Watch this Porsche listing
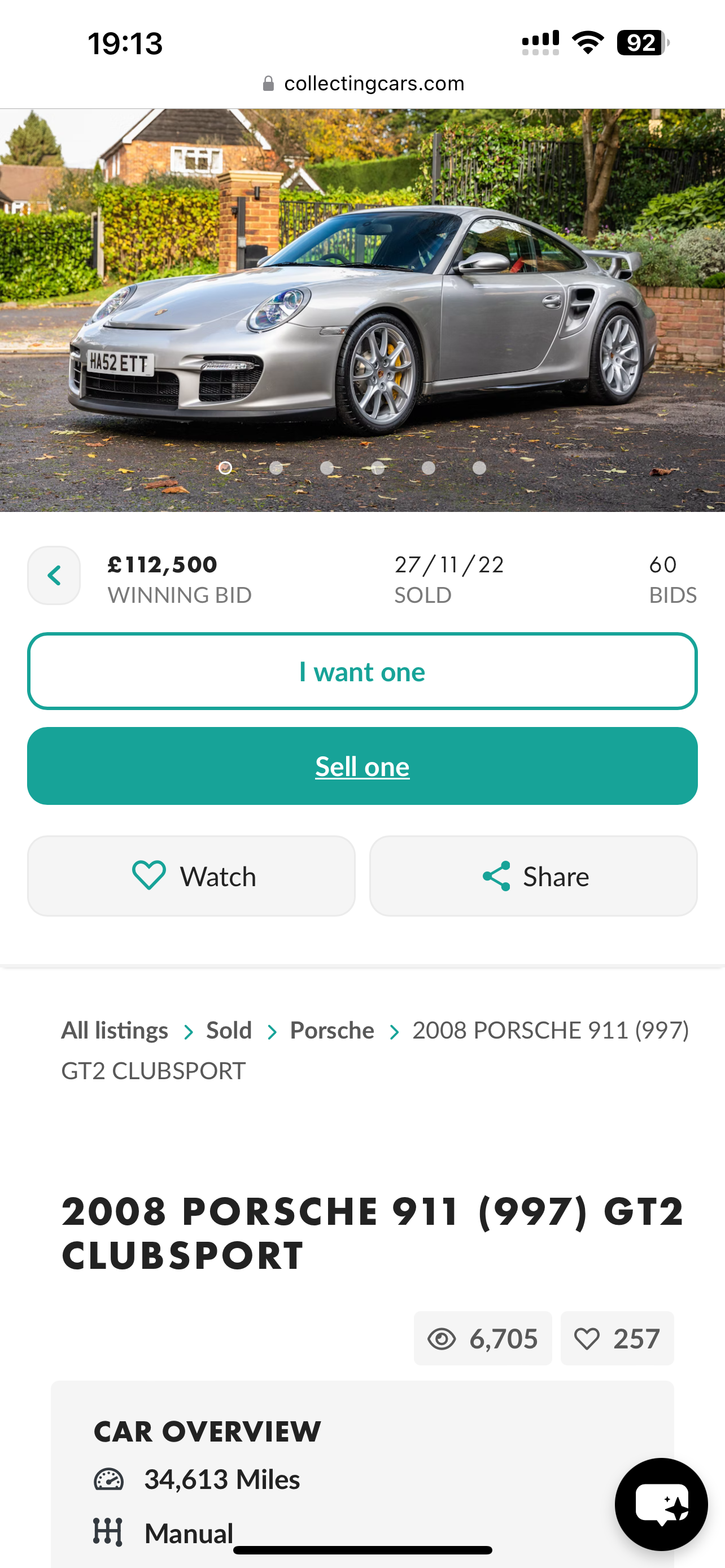Screen dimensions: 725x1568 (x=191, y=876)
